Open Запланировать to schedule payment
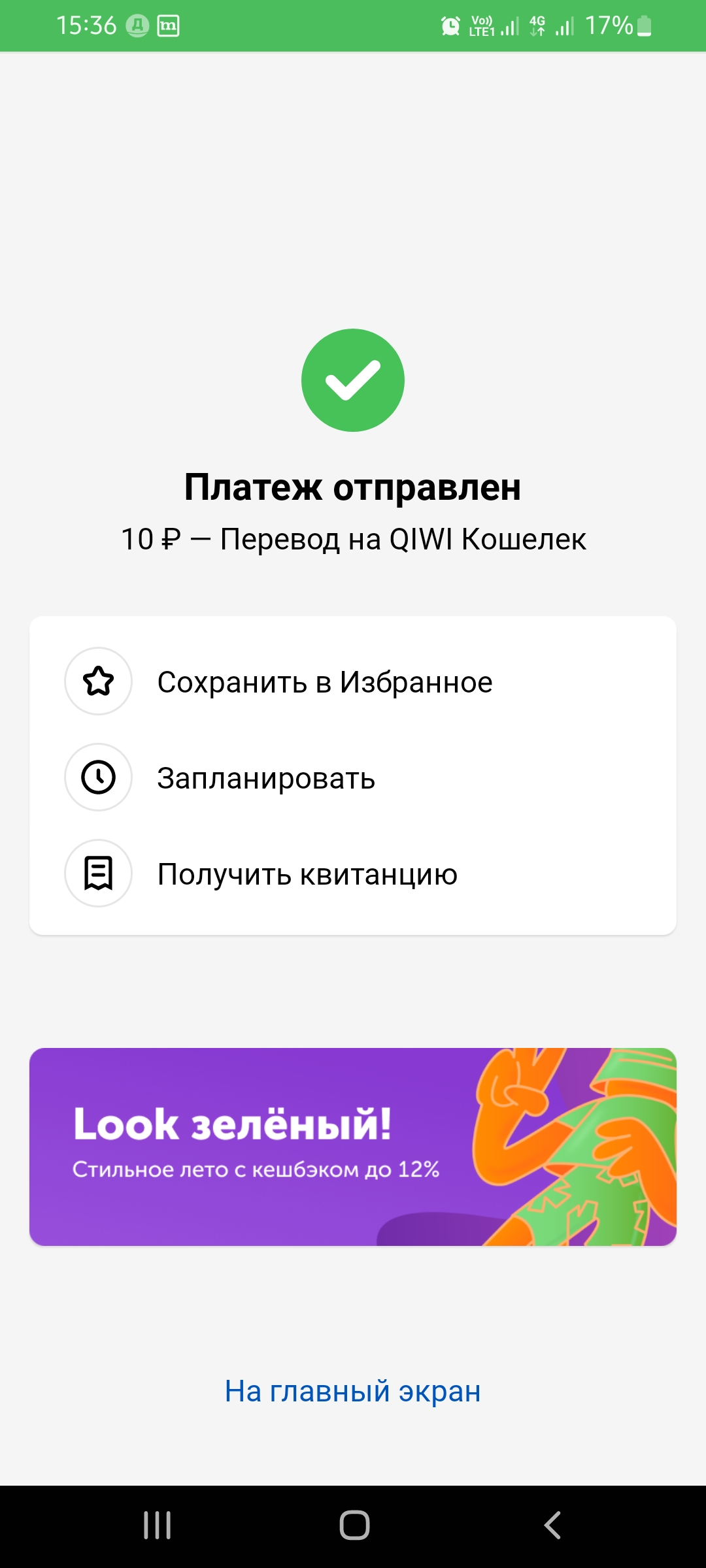Image resolution: width=706 pixels, height=1568 pixels. coord(266,778)
